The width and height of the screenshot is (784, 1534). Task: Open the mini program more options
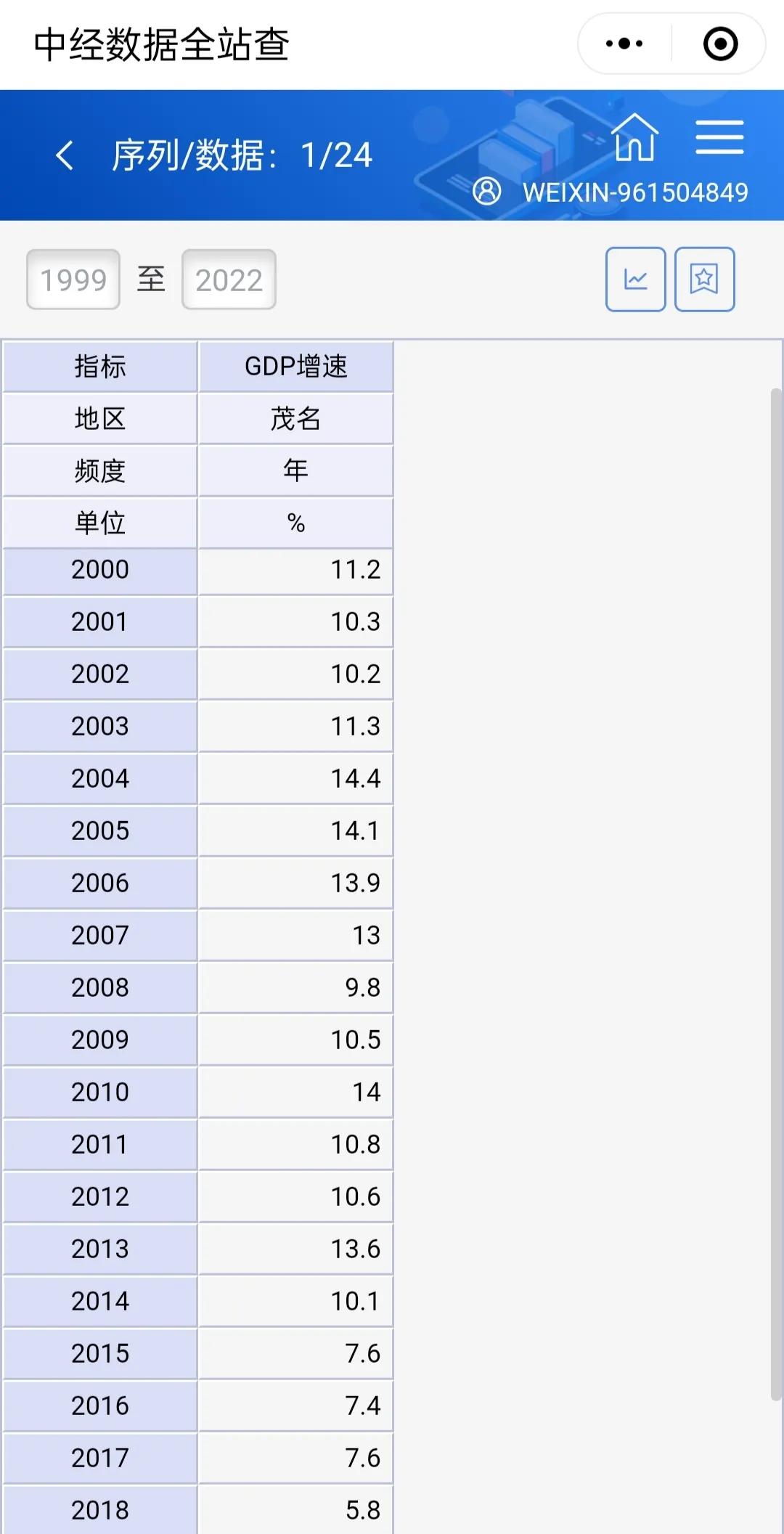click(x=624, y=44)
